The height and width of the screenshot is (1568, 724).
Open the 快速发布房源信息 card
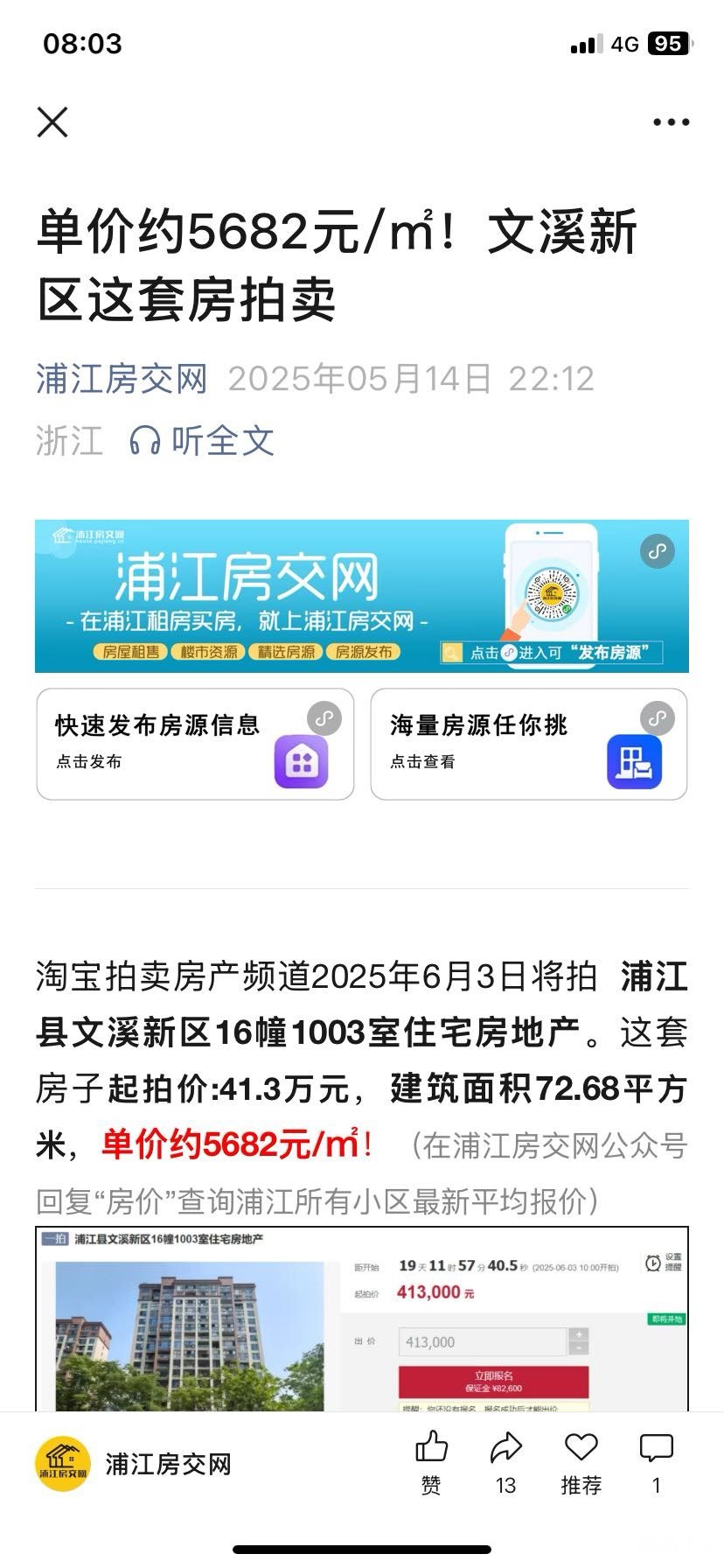(195, 744)
